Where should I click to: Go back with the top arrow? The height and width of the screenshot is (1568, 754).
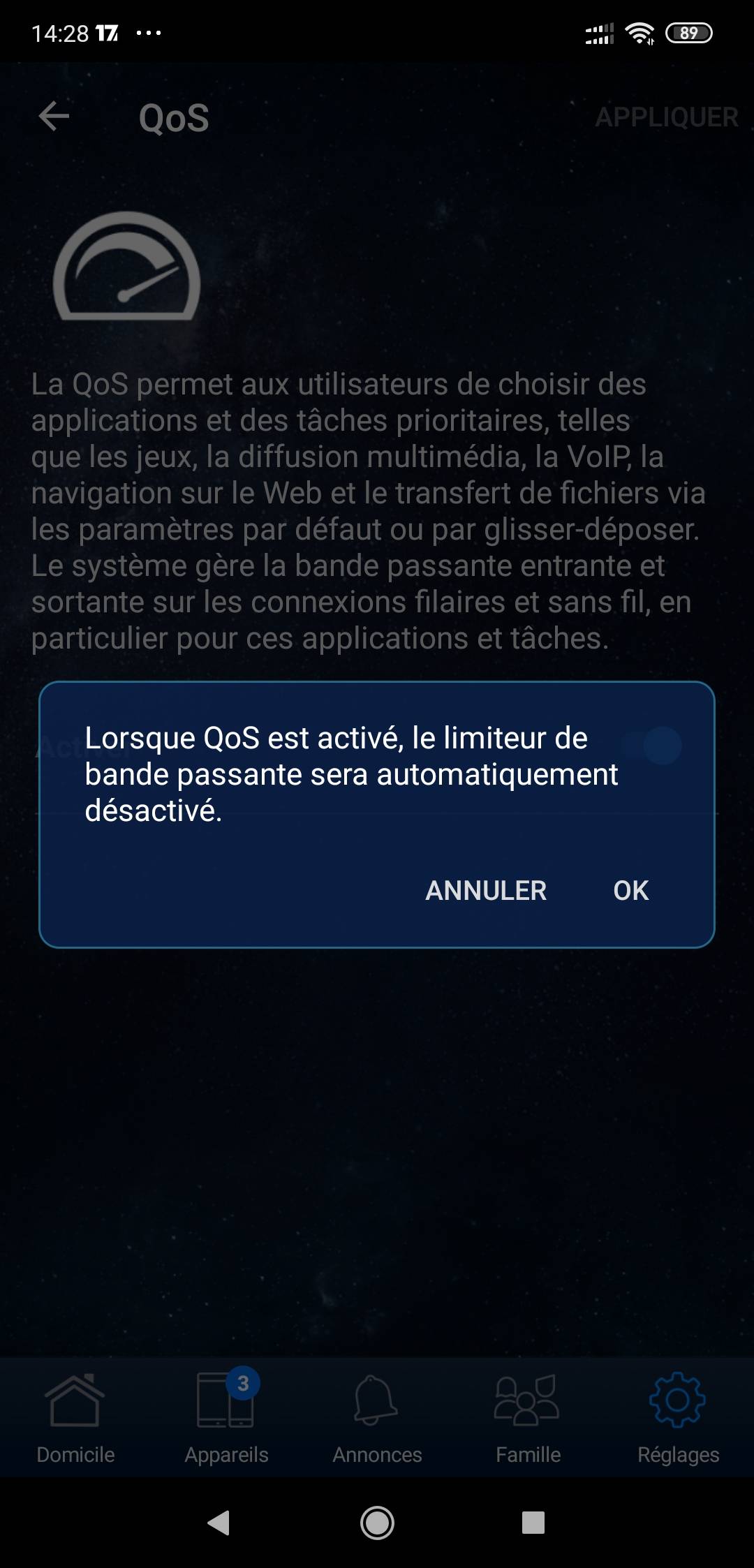pyautogui.click(x=54, y=117)
